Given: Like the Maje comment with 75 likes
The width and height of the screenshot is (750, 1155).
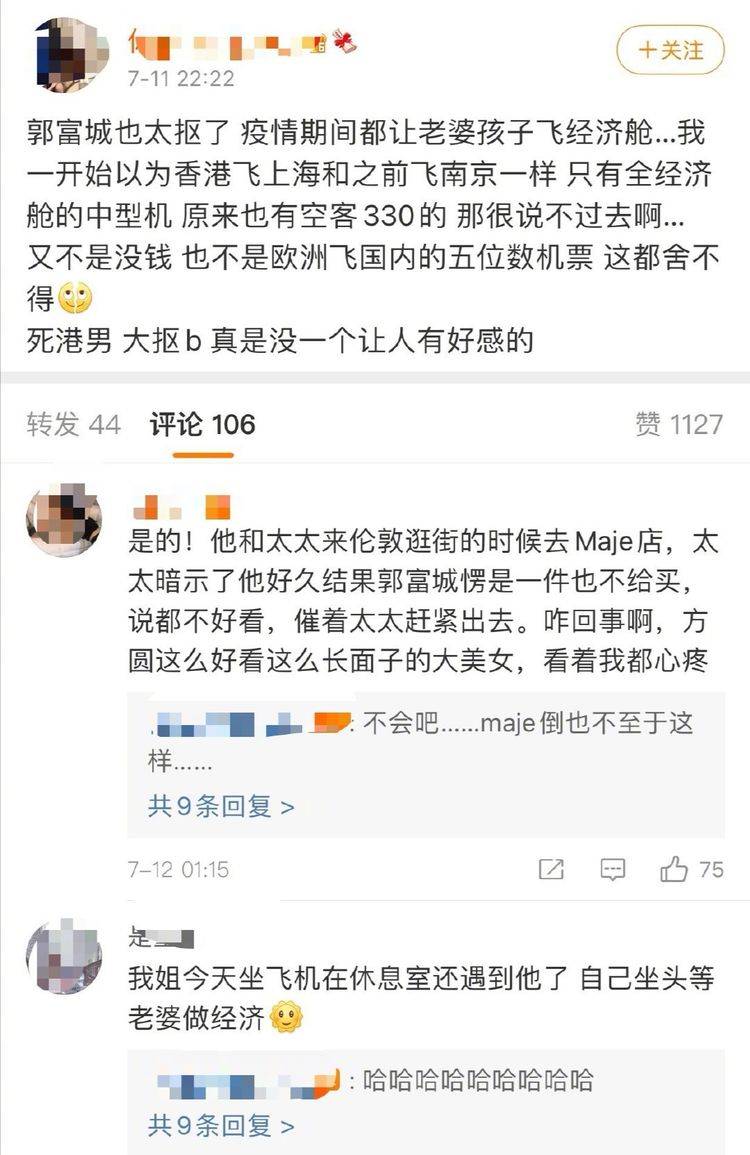Looking at the screenshot, I should coord(676,869).
